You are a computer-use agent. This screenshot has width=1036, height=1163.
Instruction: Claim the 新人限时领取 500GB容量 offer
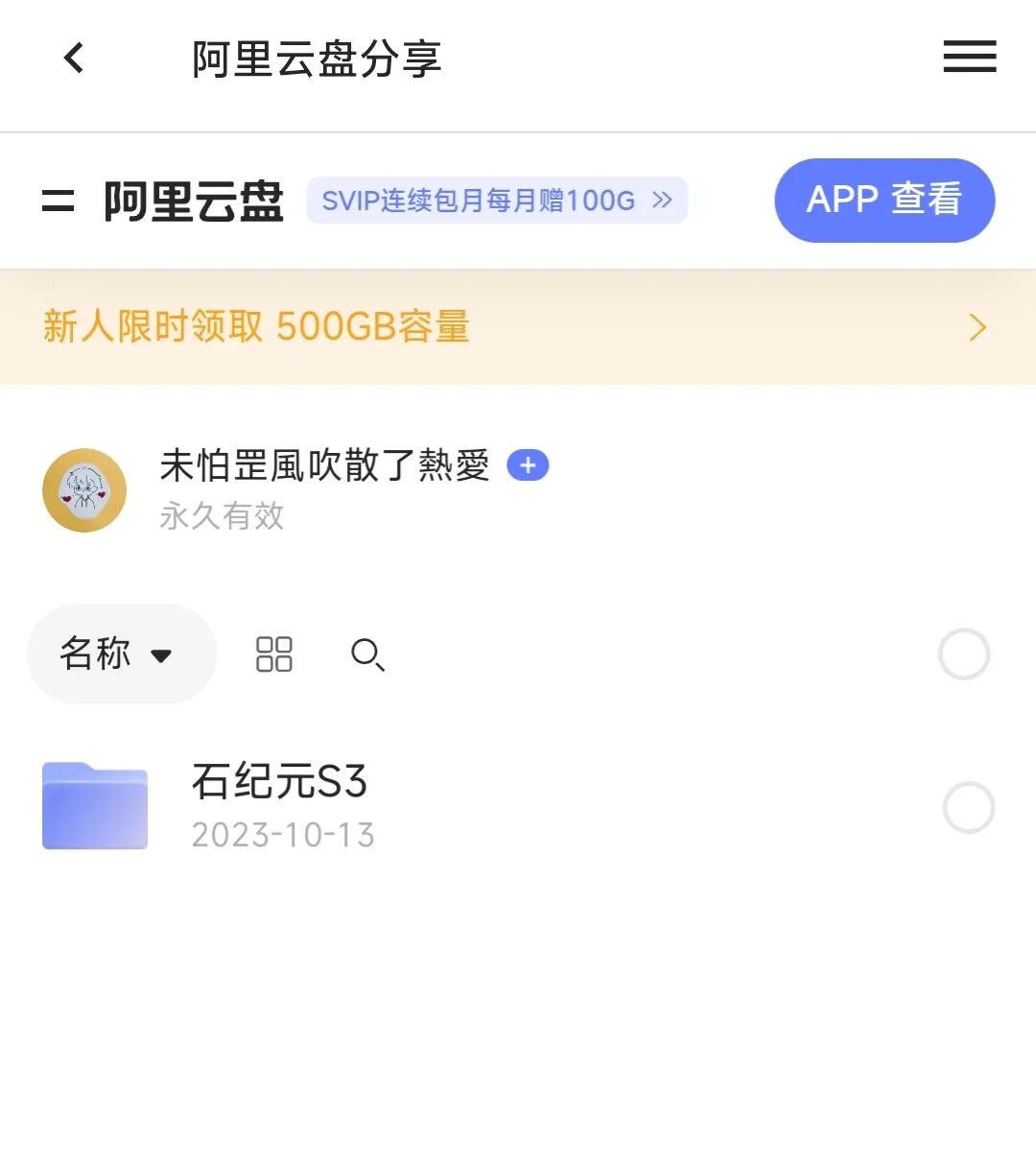click(518, 327)
